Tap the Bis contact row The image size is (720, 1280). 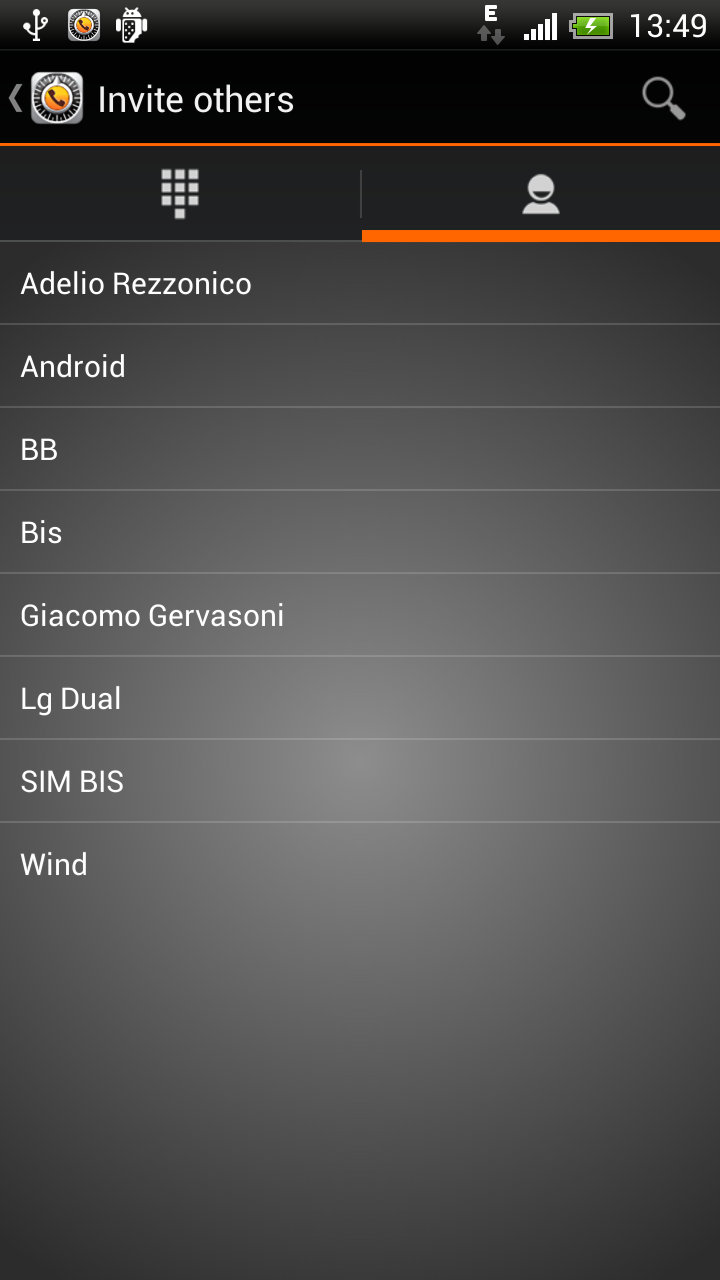[360, 532]
